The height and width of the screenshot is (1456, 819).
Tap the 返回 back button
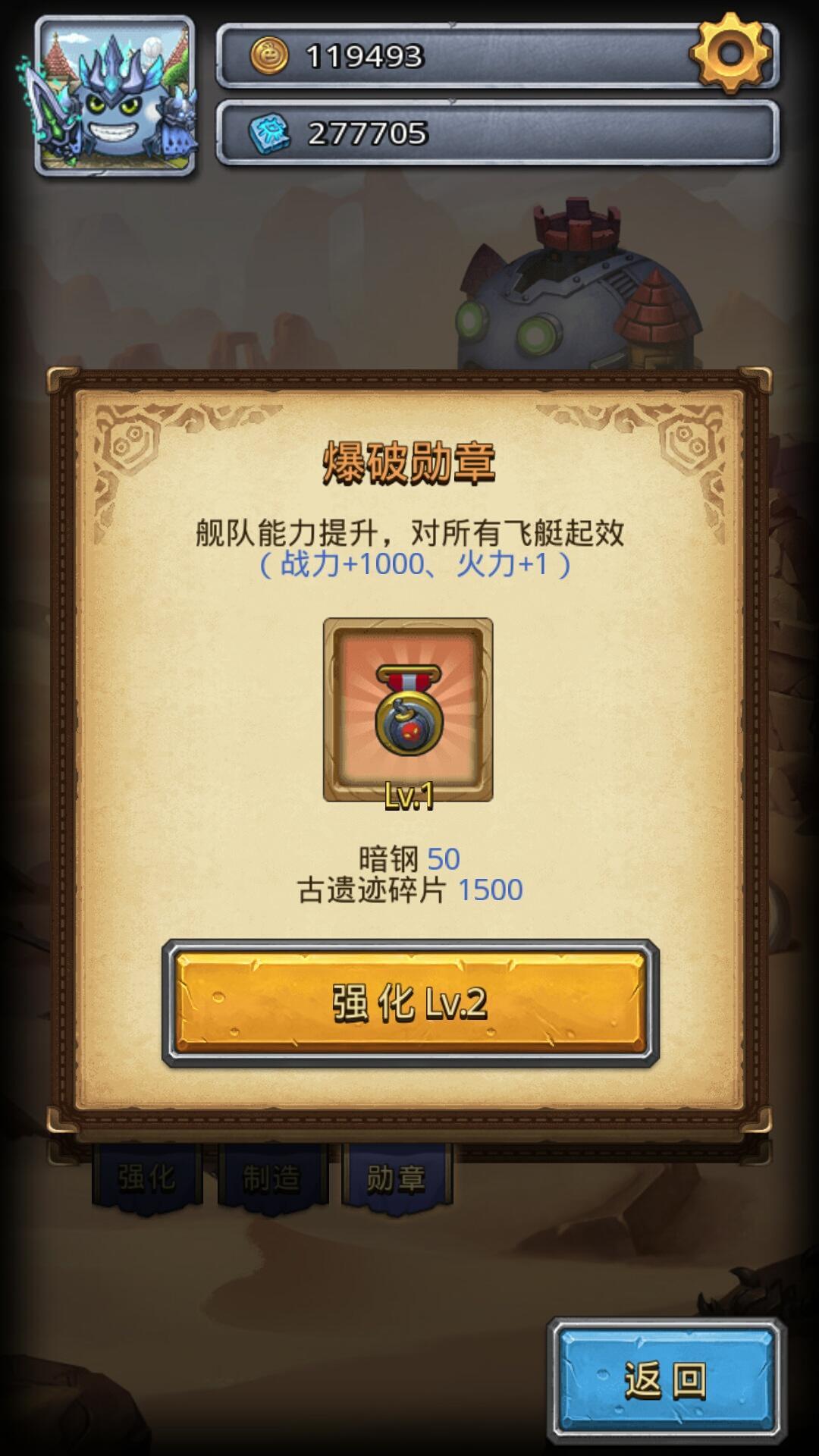(666, 1380)
